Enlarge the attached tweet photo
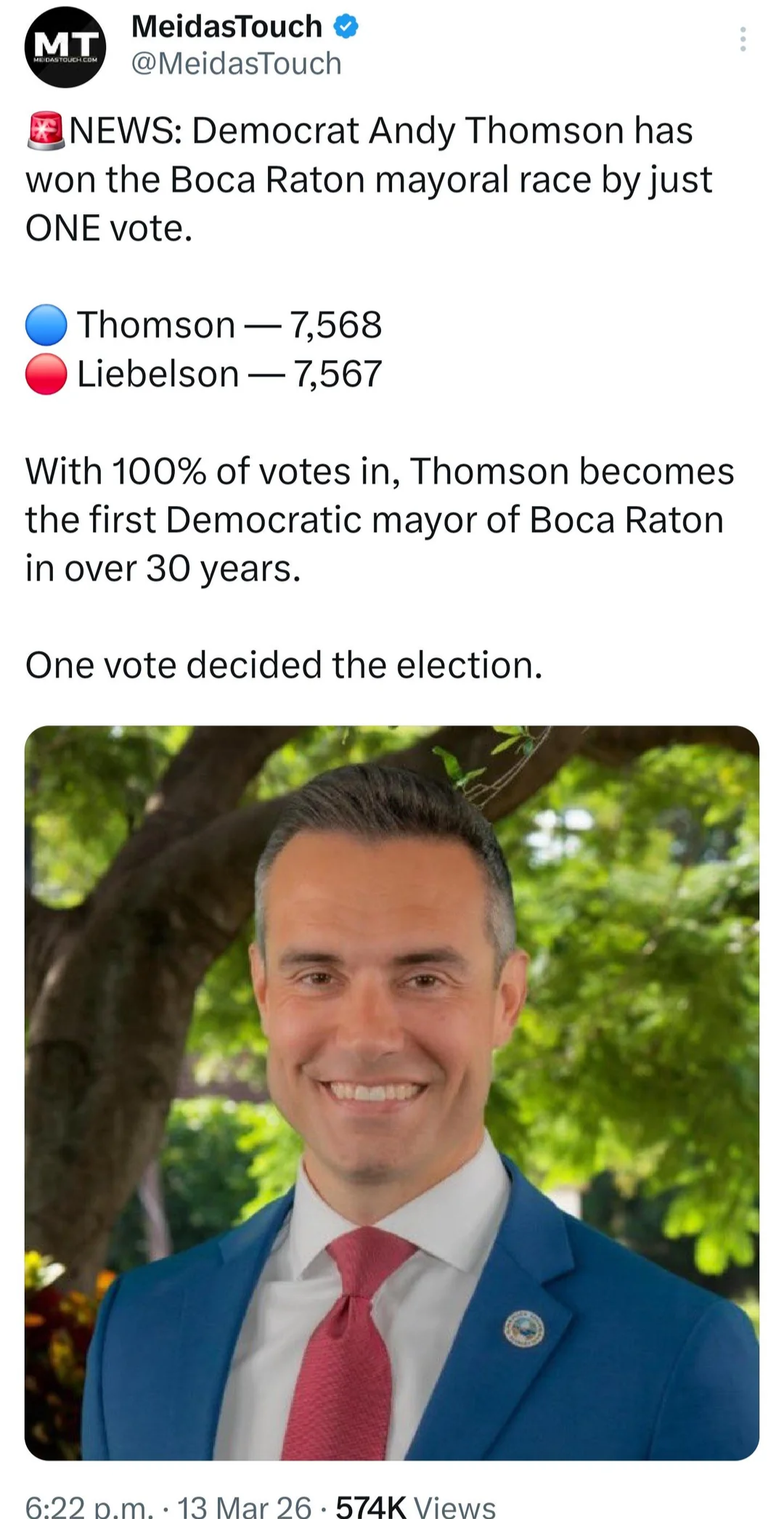The width and height of the screenshot is (784, 1519). coord(392,1092)
